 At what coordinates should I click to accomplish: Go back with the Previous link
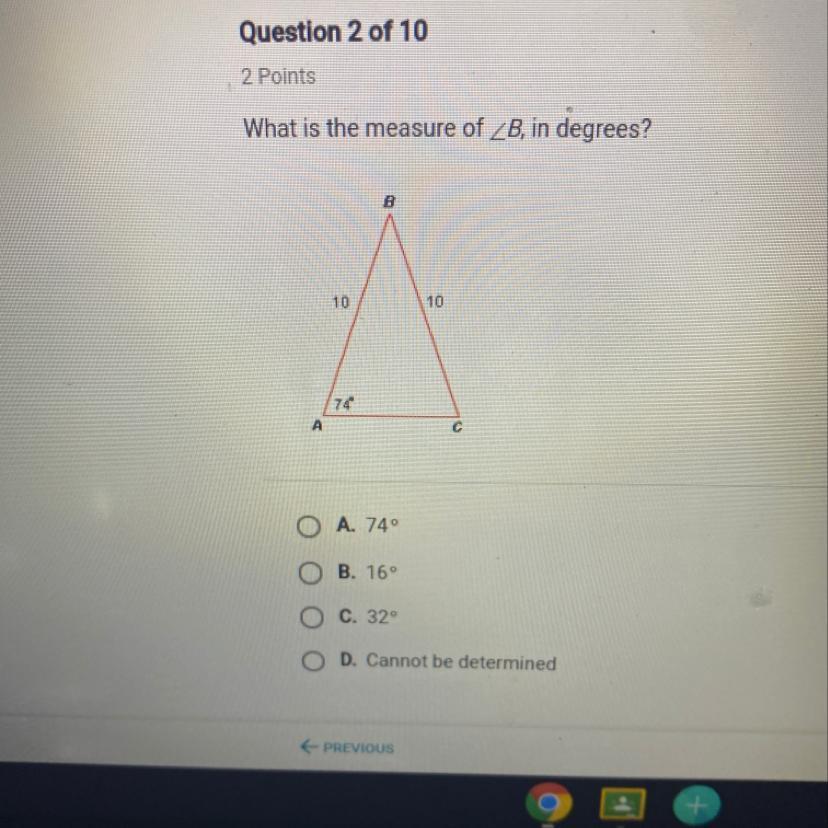(x=348, y=747)
